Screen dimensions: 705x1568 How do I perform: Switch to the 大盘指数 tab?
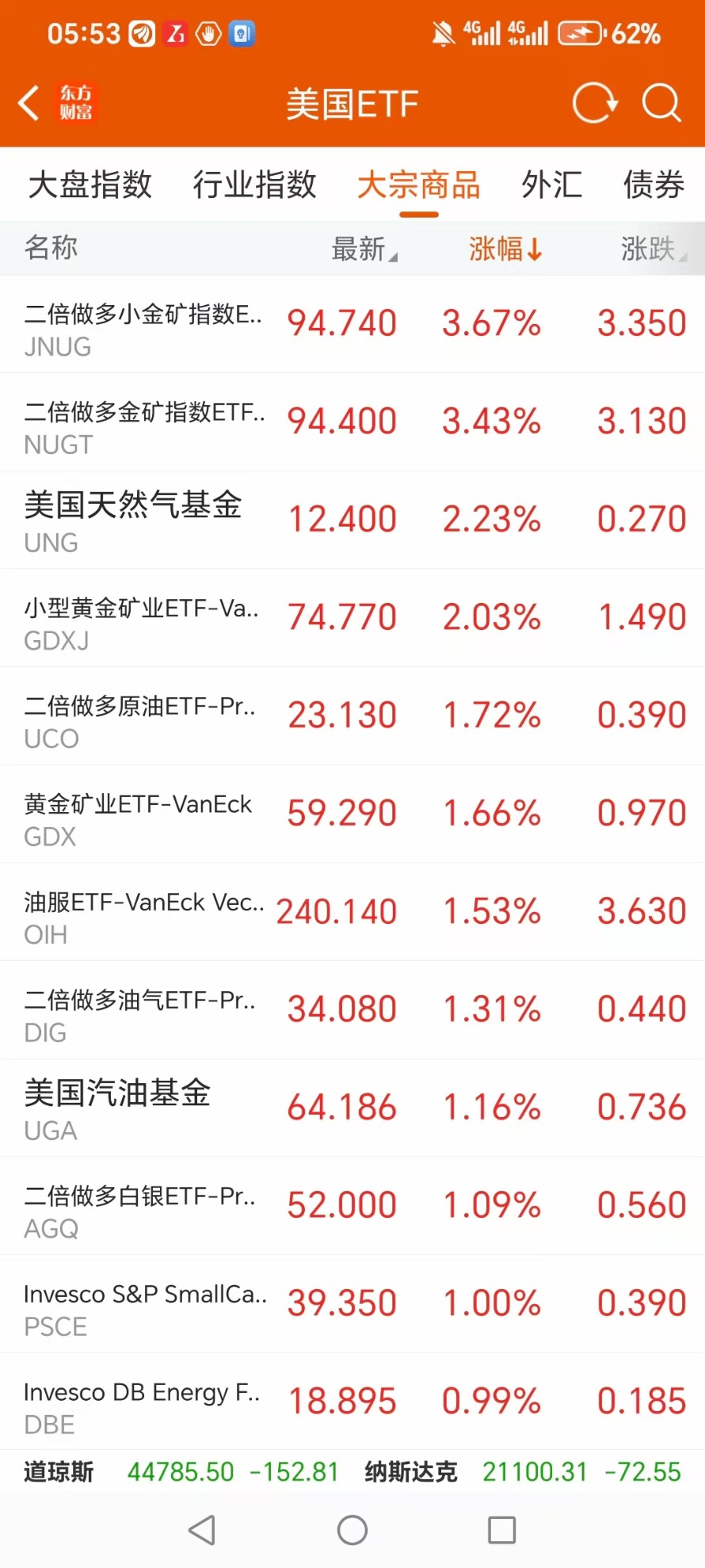(90, 185)
